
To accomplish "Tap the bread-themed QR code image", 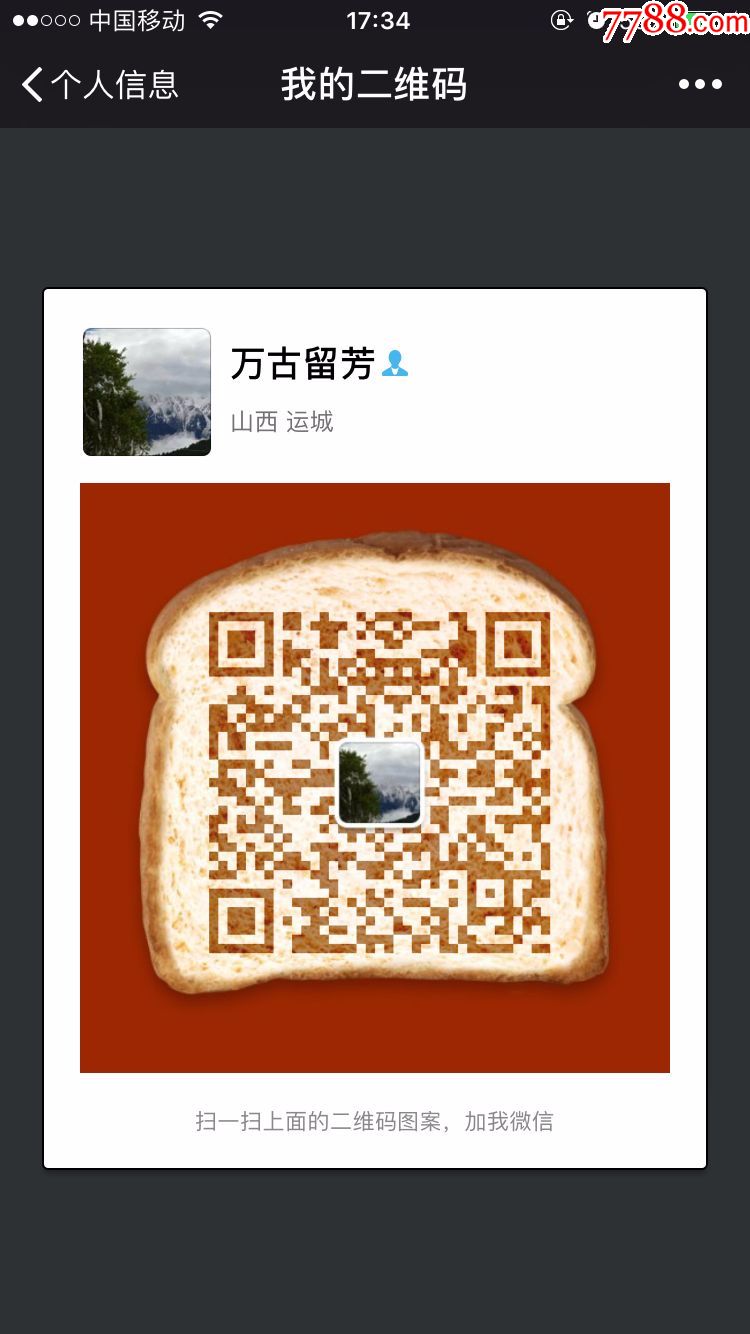I will pos(375,778).
